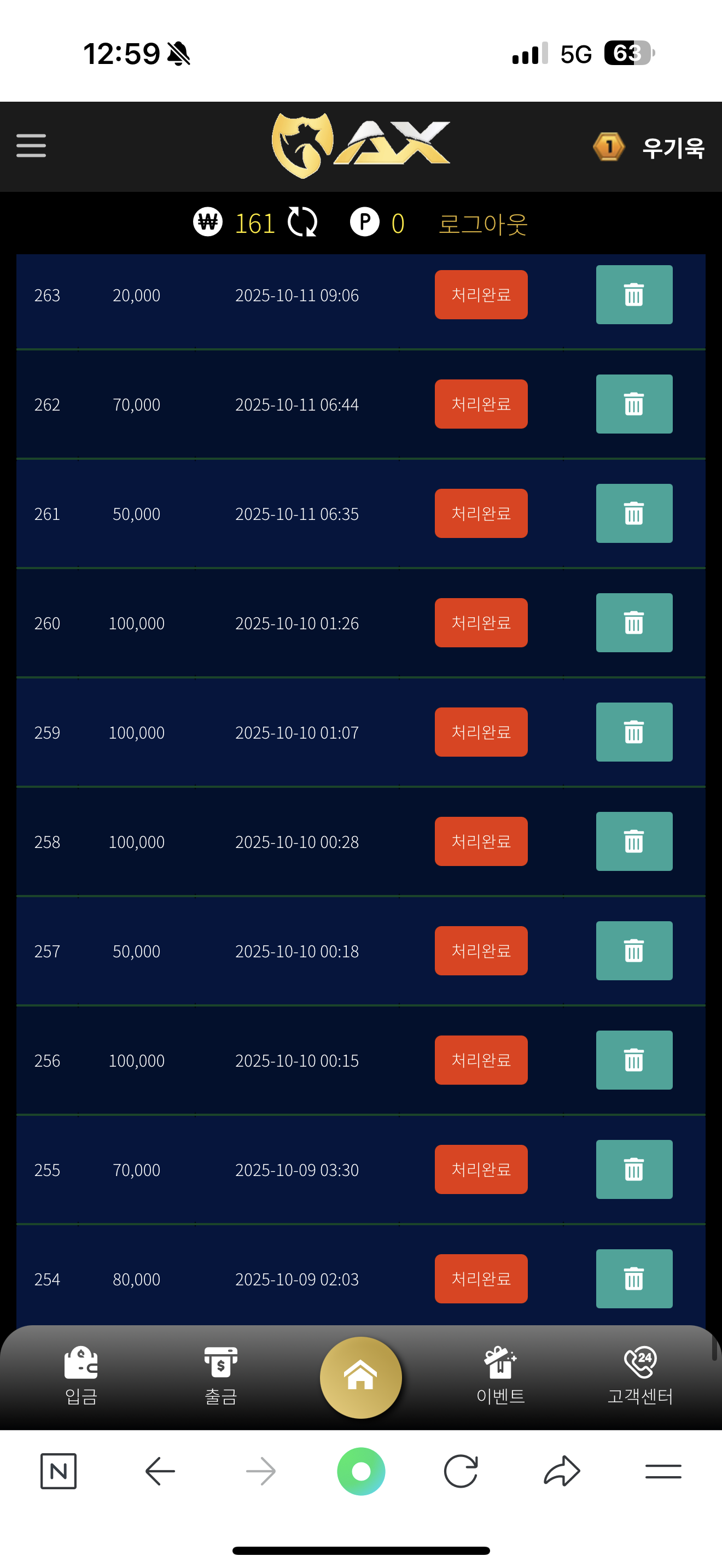Delete record 263 with trash icon
This screenshot has height=1568, width=722.
click(633, 295)
